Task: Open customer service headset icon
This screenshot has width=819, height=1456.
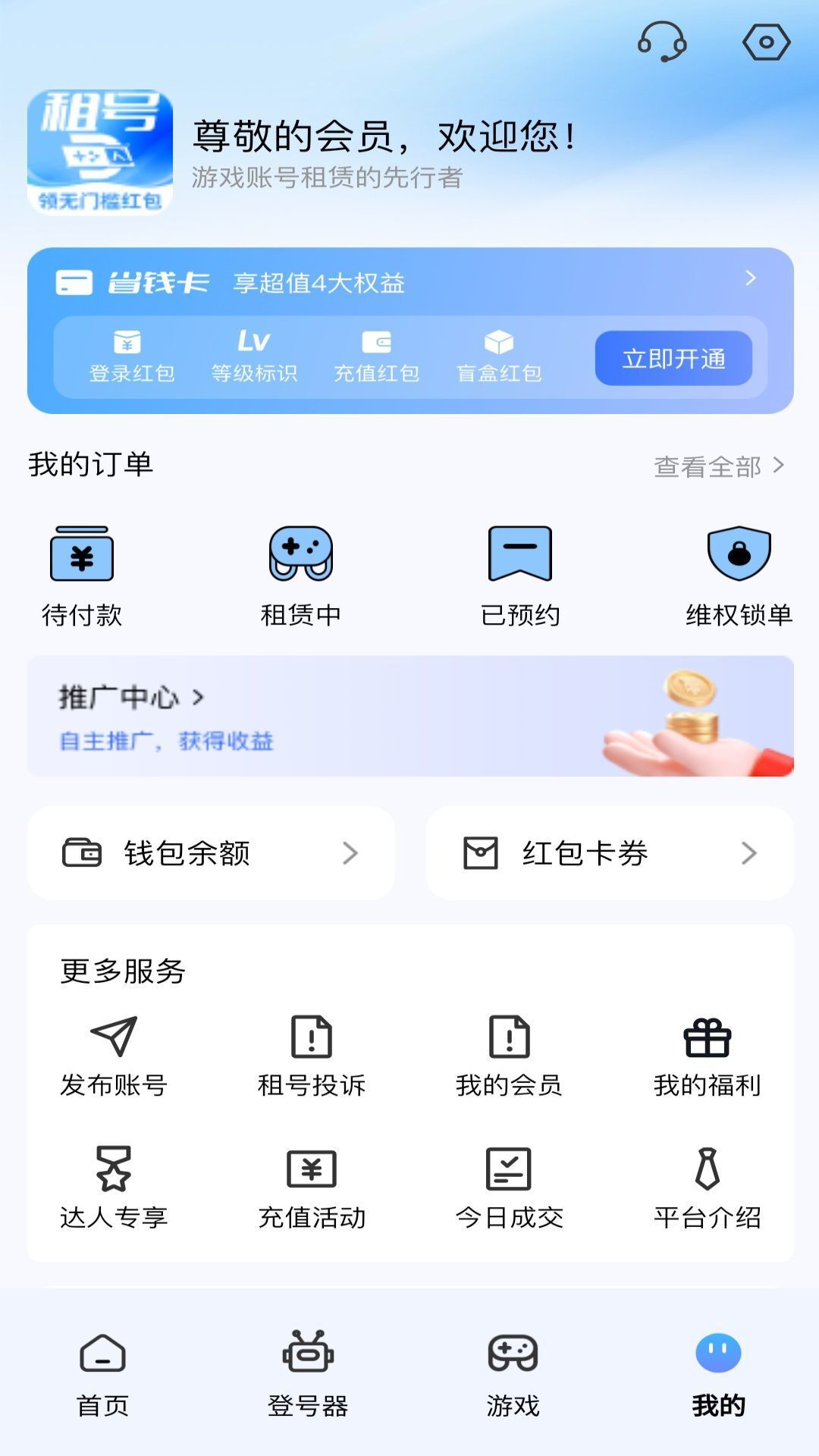Action: [x=663, y=43]
